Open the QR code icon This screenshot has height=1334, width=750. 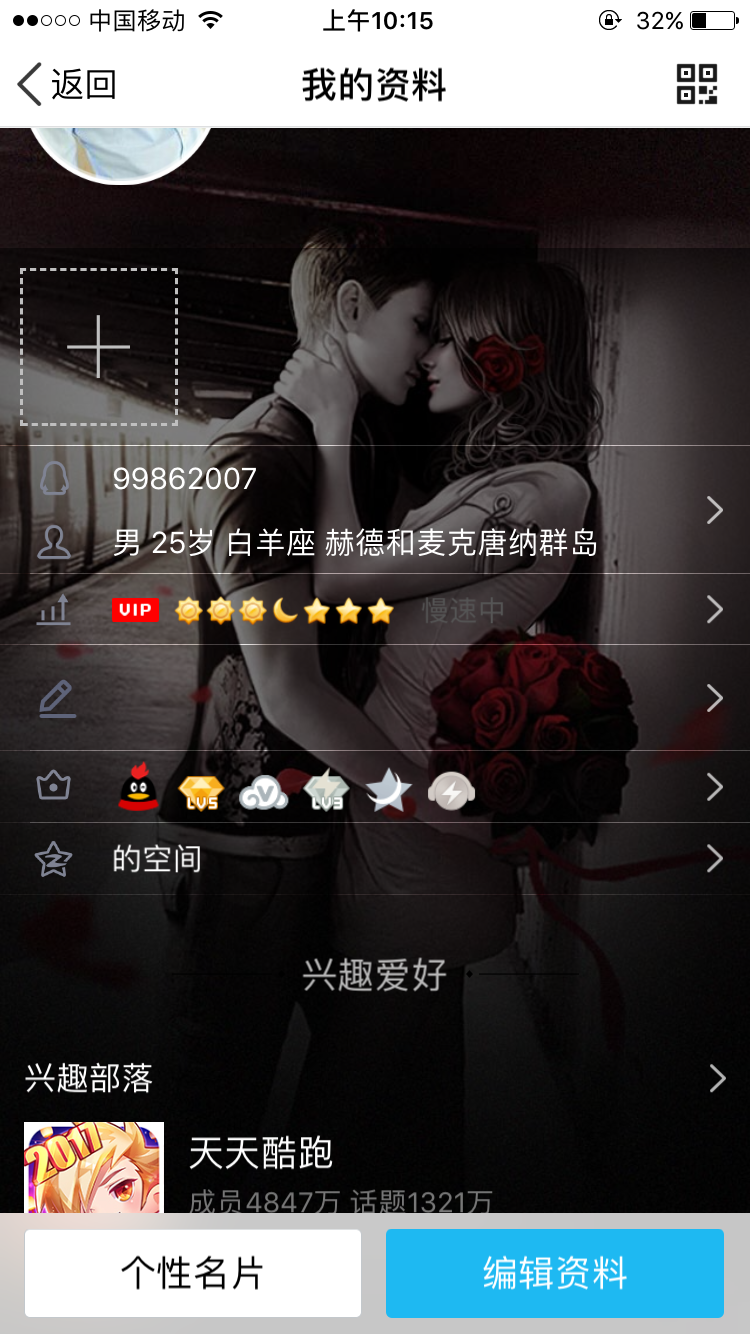click(697, 85)
